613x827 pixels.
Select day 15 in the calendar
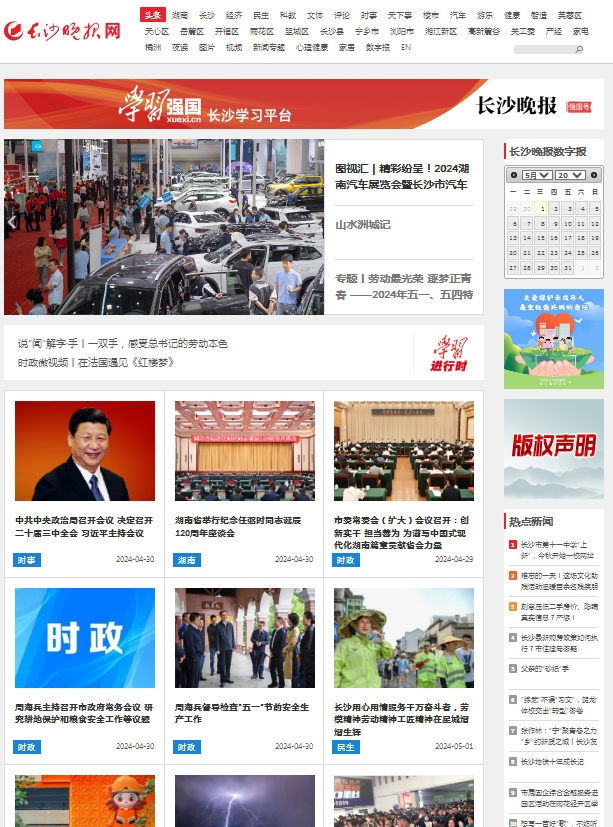tap(541, 239)
